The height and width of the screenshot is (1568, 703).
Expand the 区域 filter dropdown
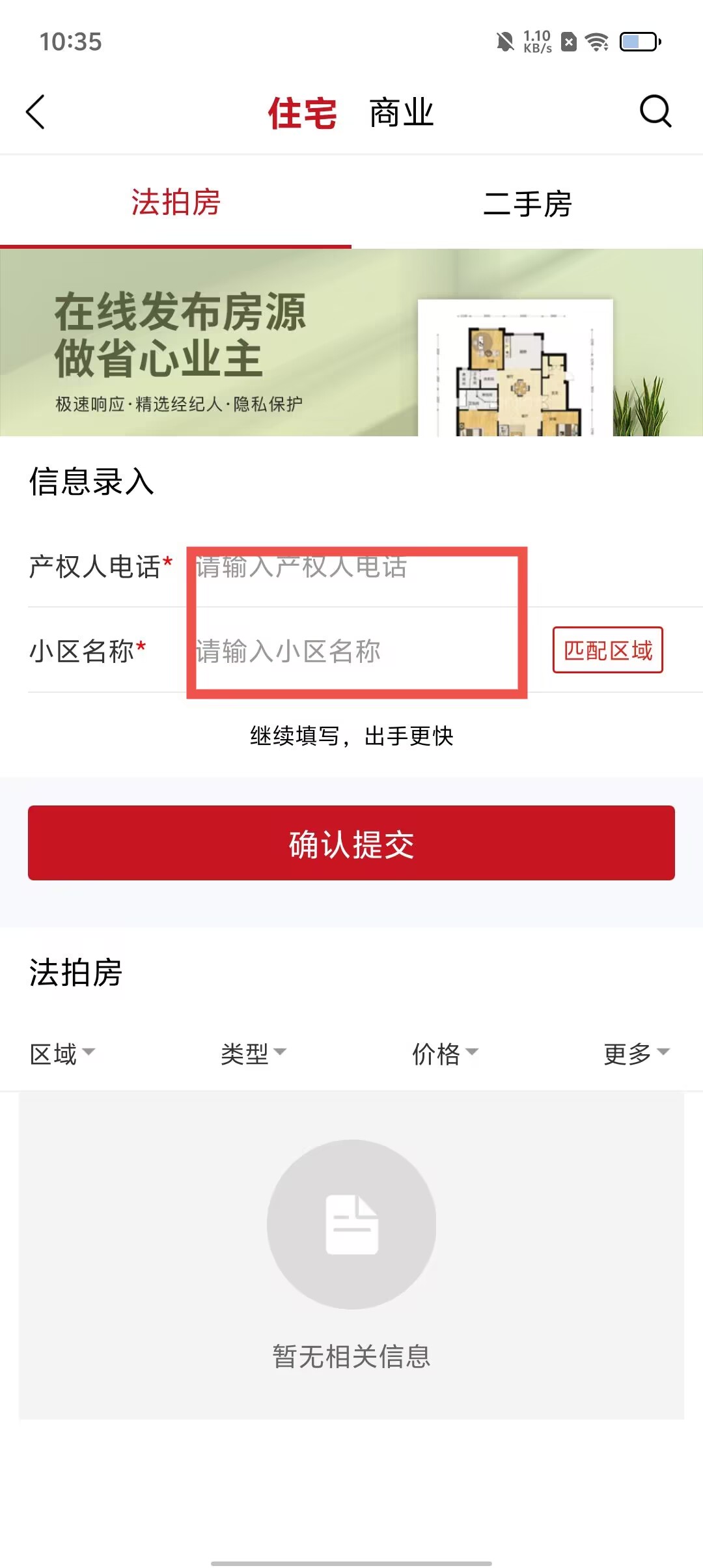click(62, 1054)
